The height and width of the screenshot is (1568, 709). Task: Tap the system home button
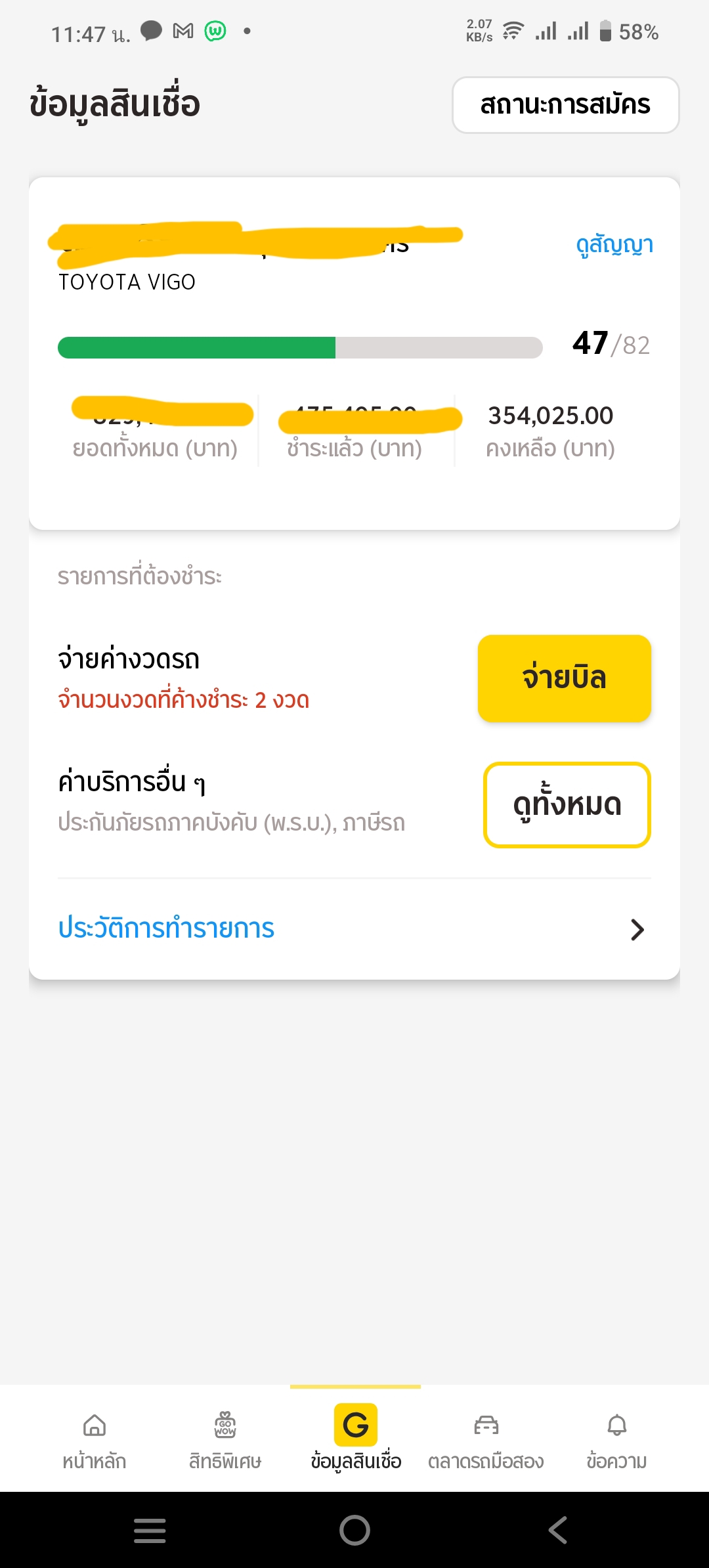coord(354,1530)
